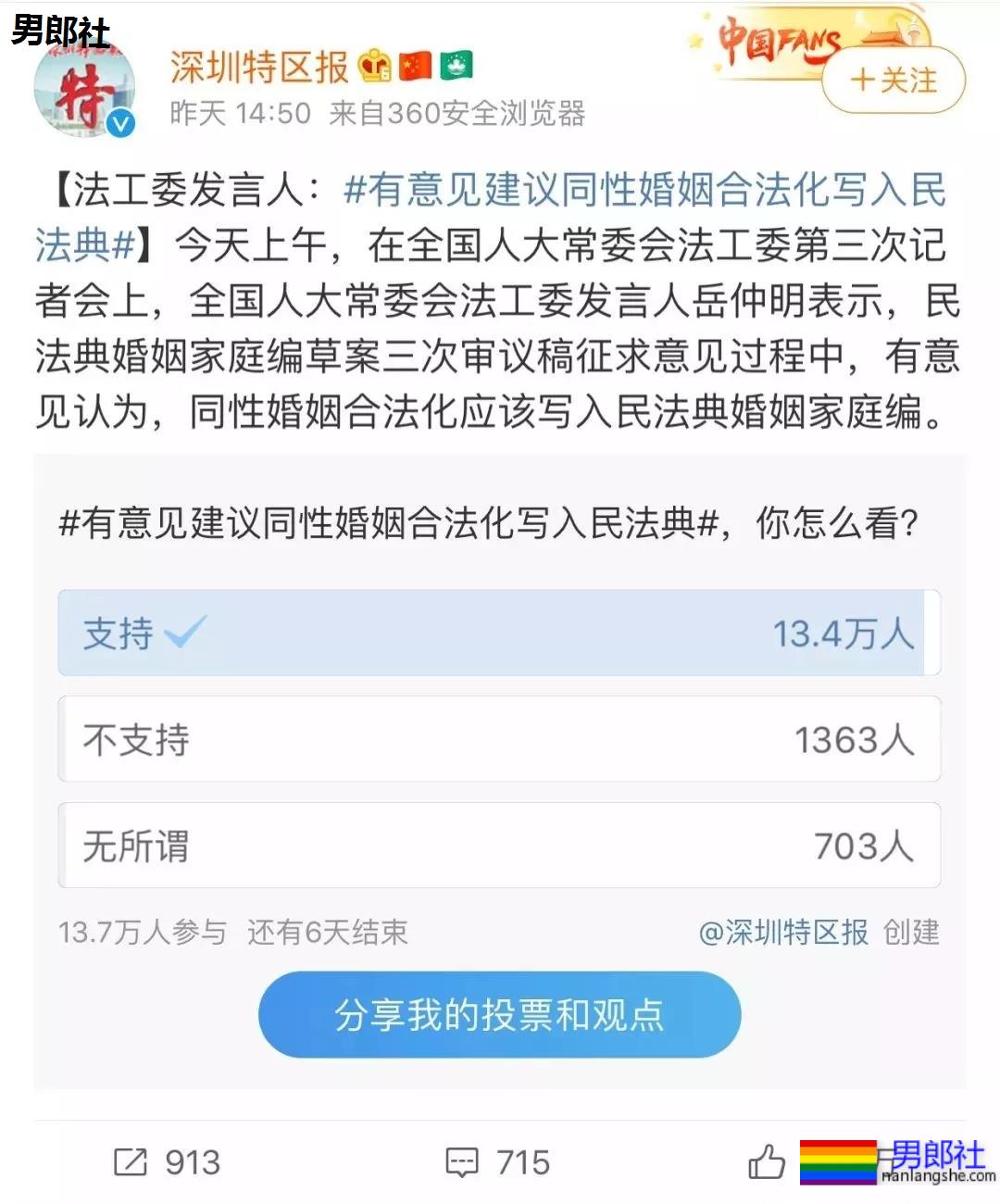Click the thumbs-up like icon
Viewport: 1000px width, 1204px height.
tap(767, 1160)
